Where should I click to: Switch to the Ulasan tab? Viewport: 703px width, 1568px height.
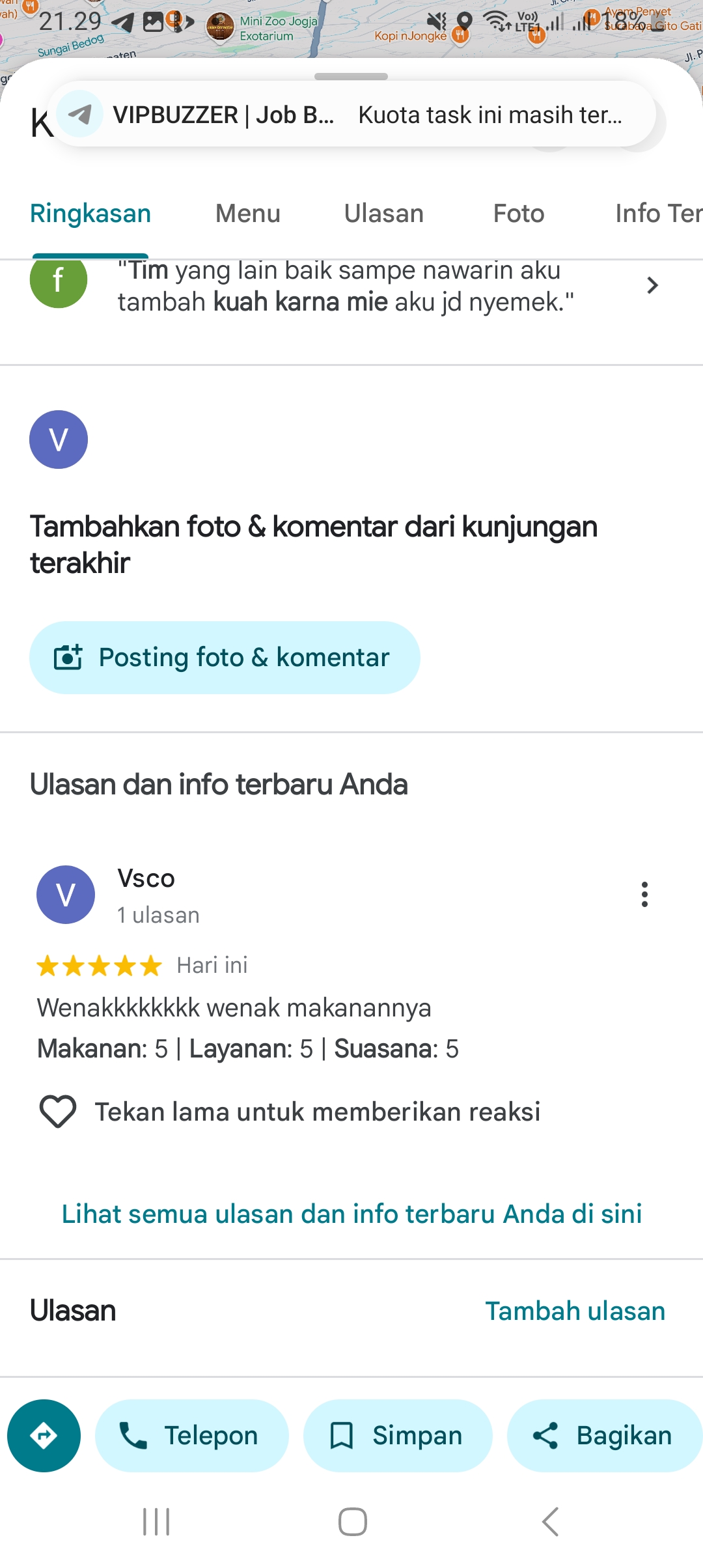(384, 214)
